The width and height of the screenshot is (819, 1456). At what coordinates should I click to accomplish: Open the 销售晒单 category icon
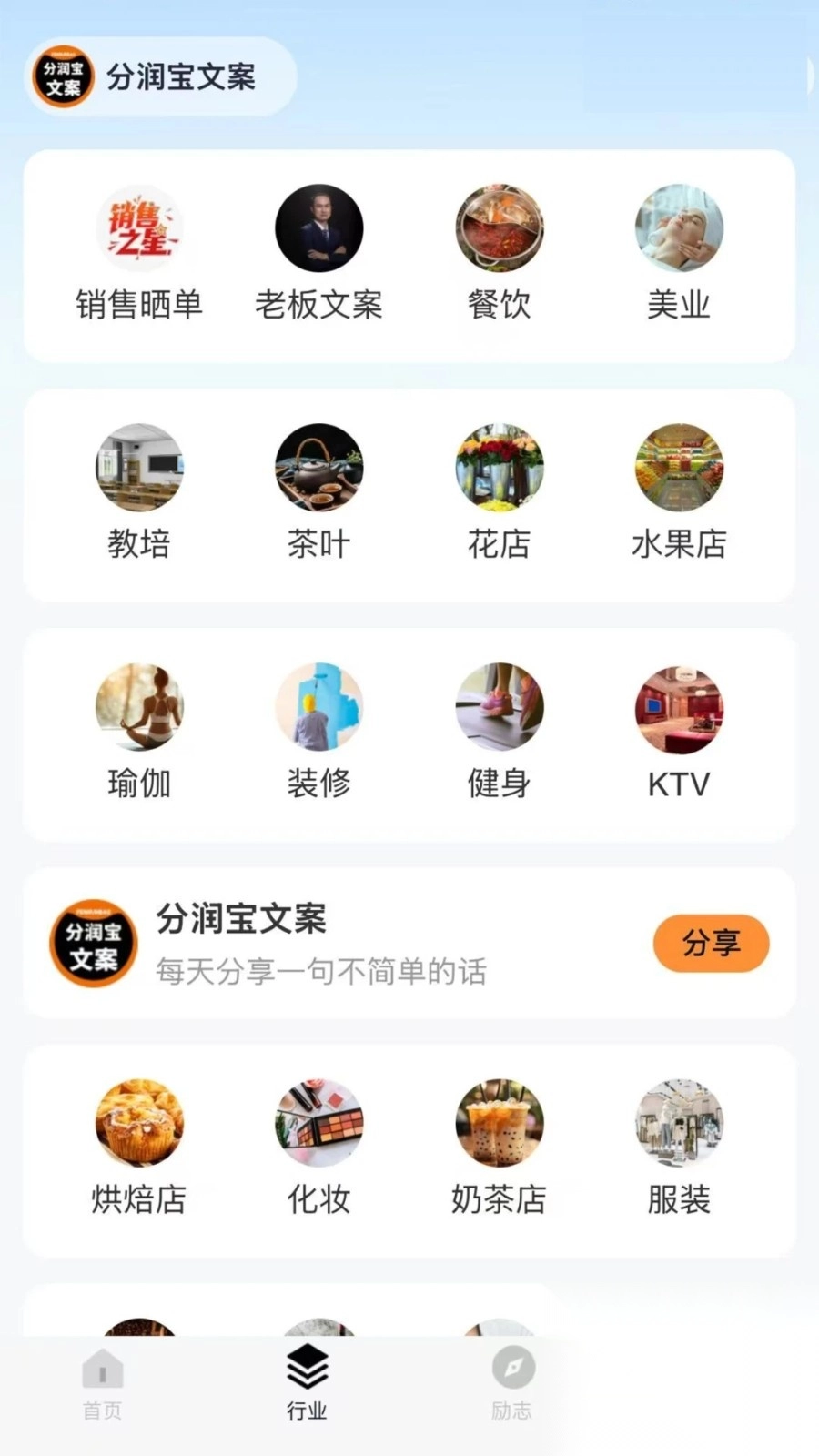[139, 229]
